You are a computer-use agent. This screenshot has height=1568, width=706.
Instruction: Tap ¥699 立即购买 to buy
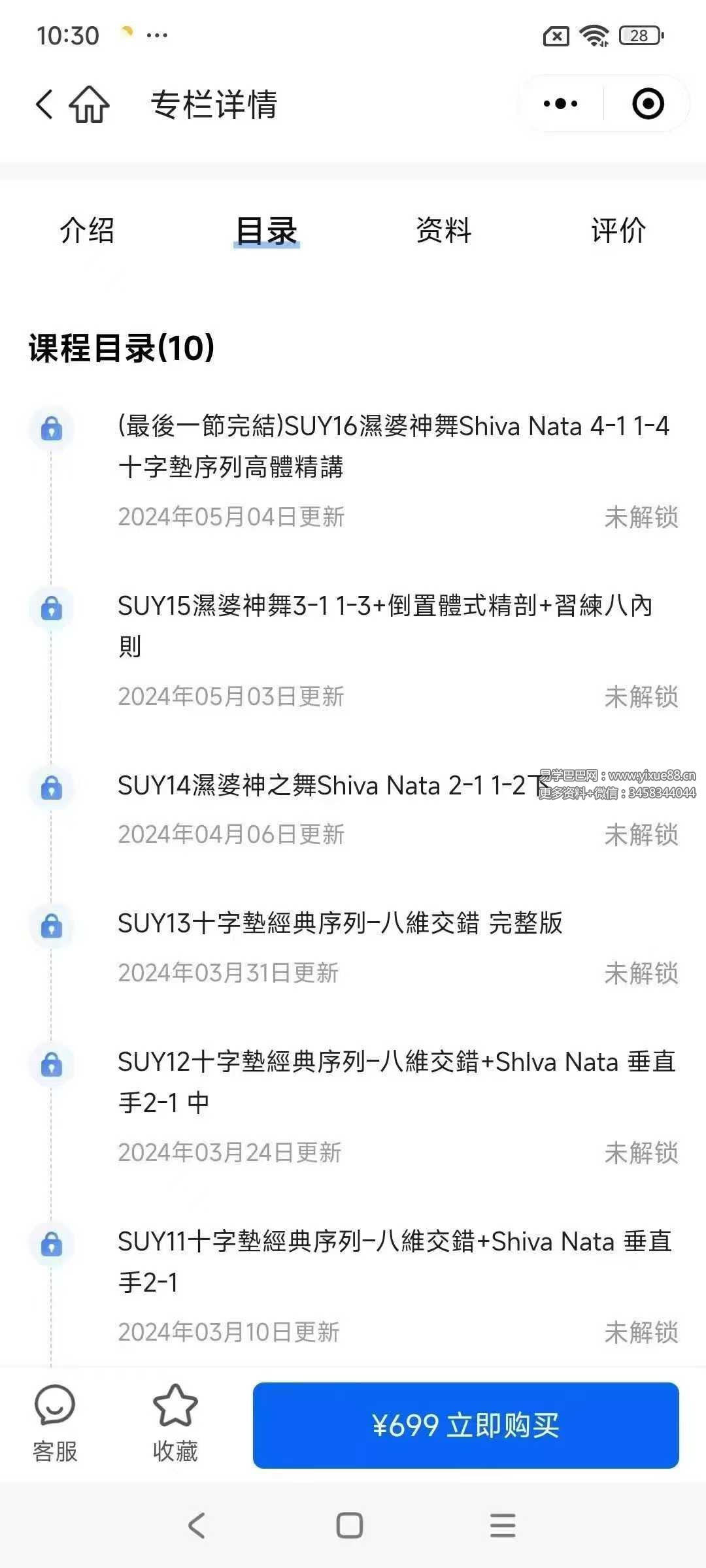[x=465, y=1425]
